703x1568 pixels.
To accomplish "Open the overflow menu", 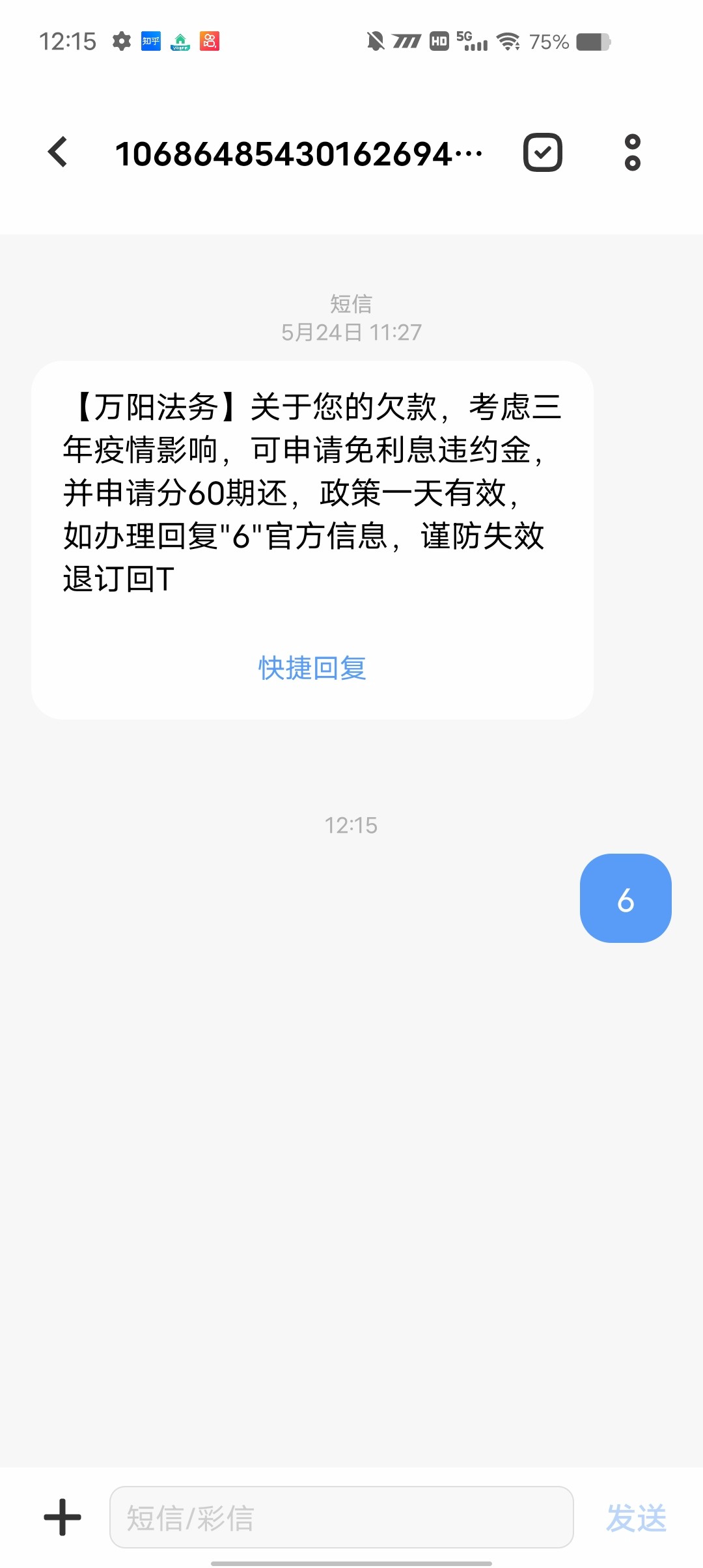I will point(632,152).
